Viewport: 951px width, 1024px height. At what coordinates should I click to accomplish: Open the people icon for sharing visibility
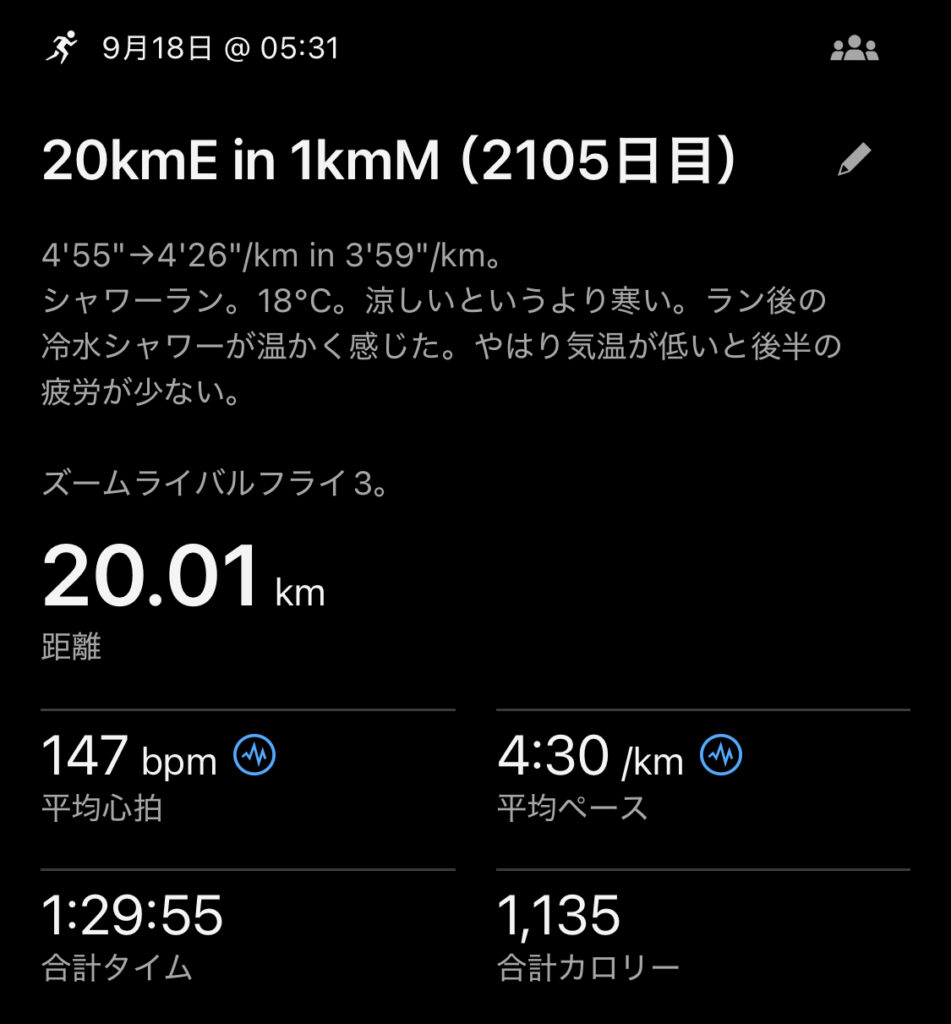pyautogui.click(x=854, y=49)
